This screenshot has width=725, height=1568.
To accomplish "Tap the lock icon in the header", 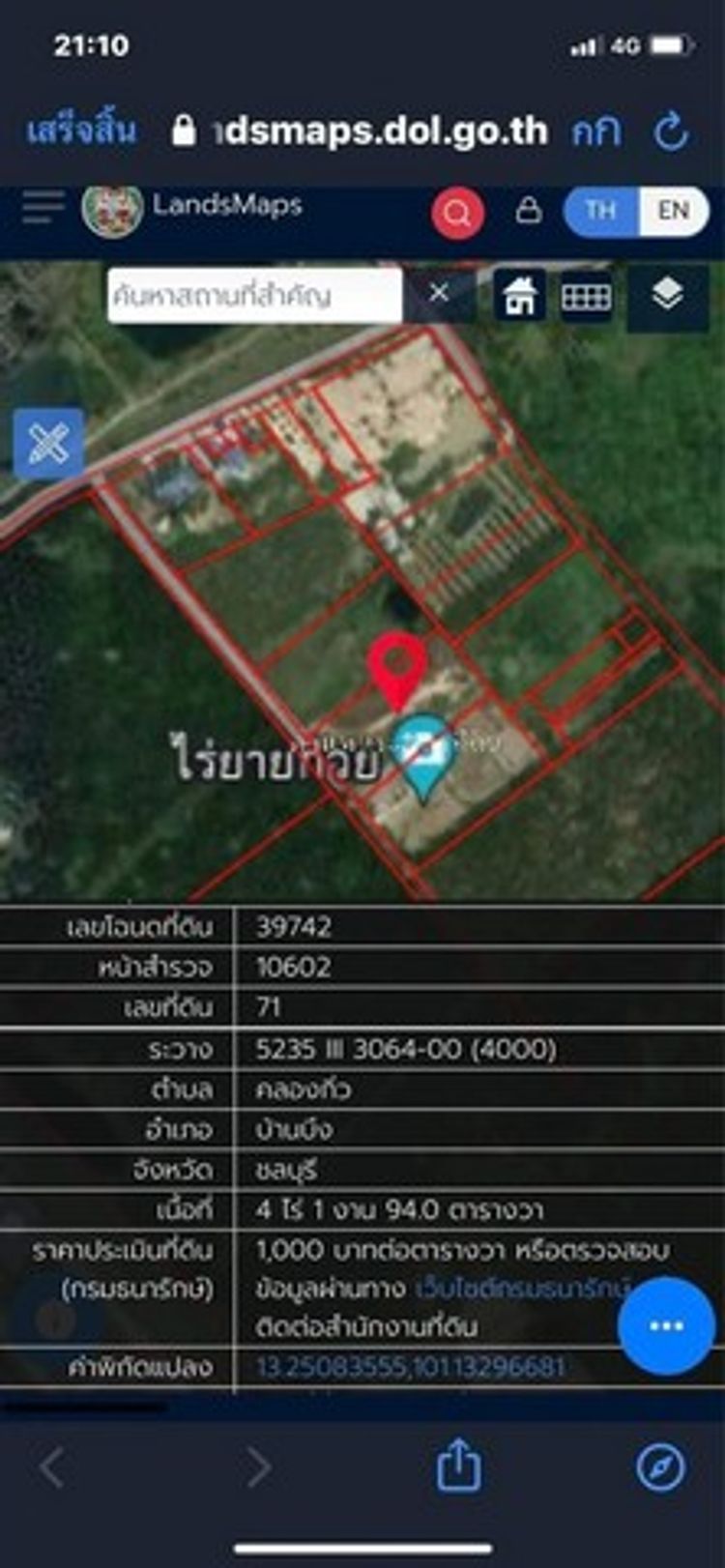I will tap(528, 210).
